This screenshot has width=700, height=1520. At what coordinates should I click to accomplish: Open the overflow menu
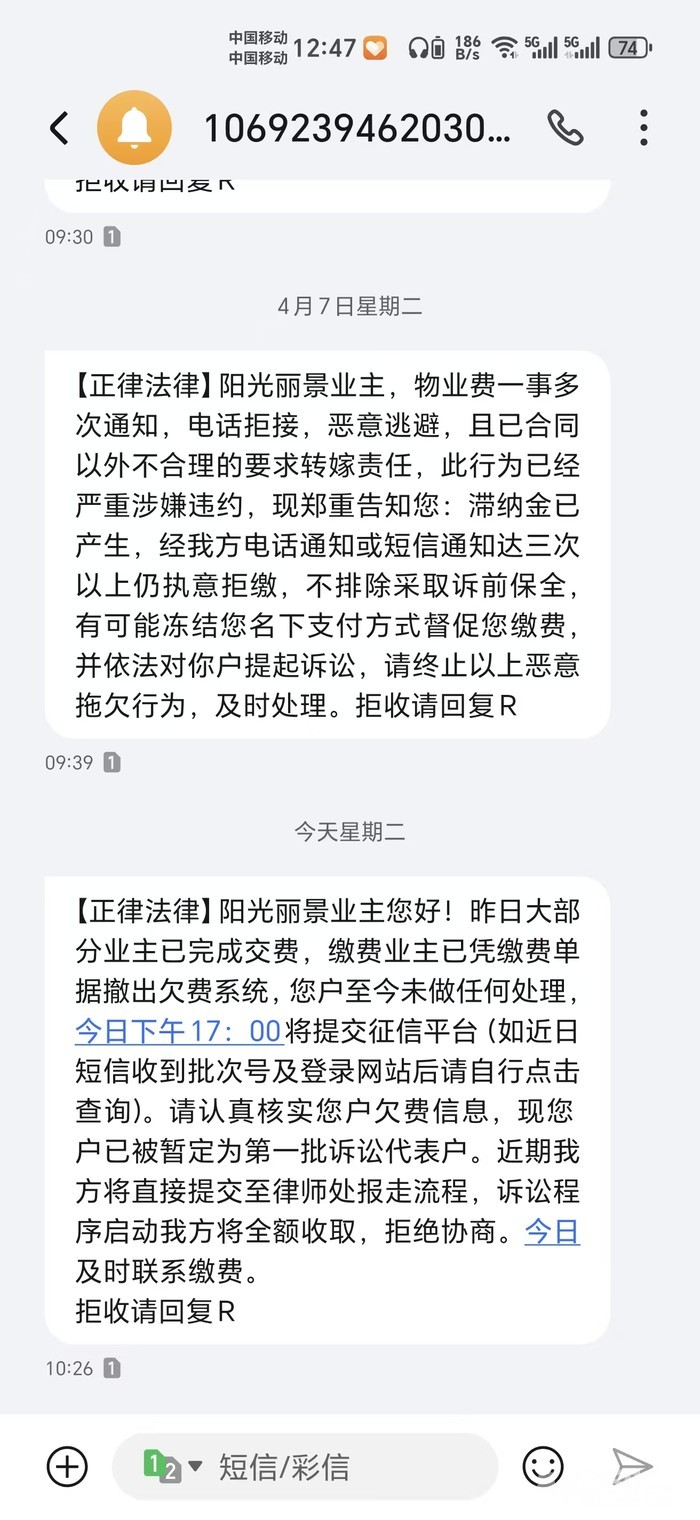[643, 128]
